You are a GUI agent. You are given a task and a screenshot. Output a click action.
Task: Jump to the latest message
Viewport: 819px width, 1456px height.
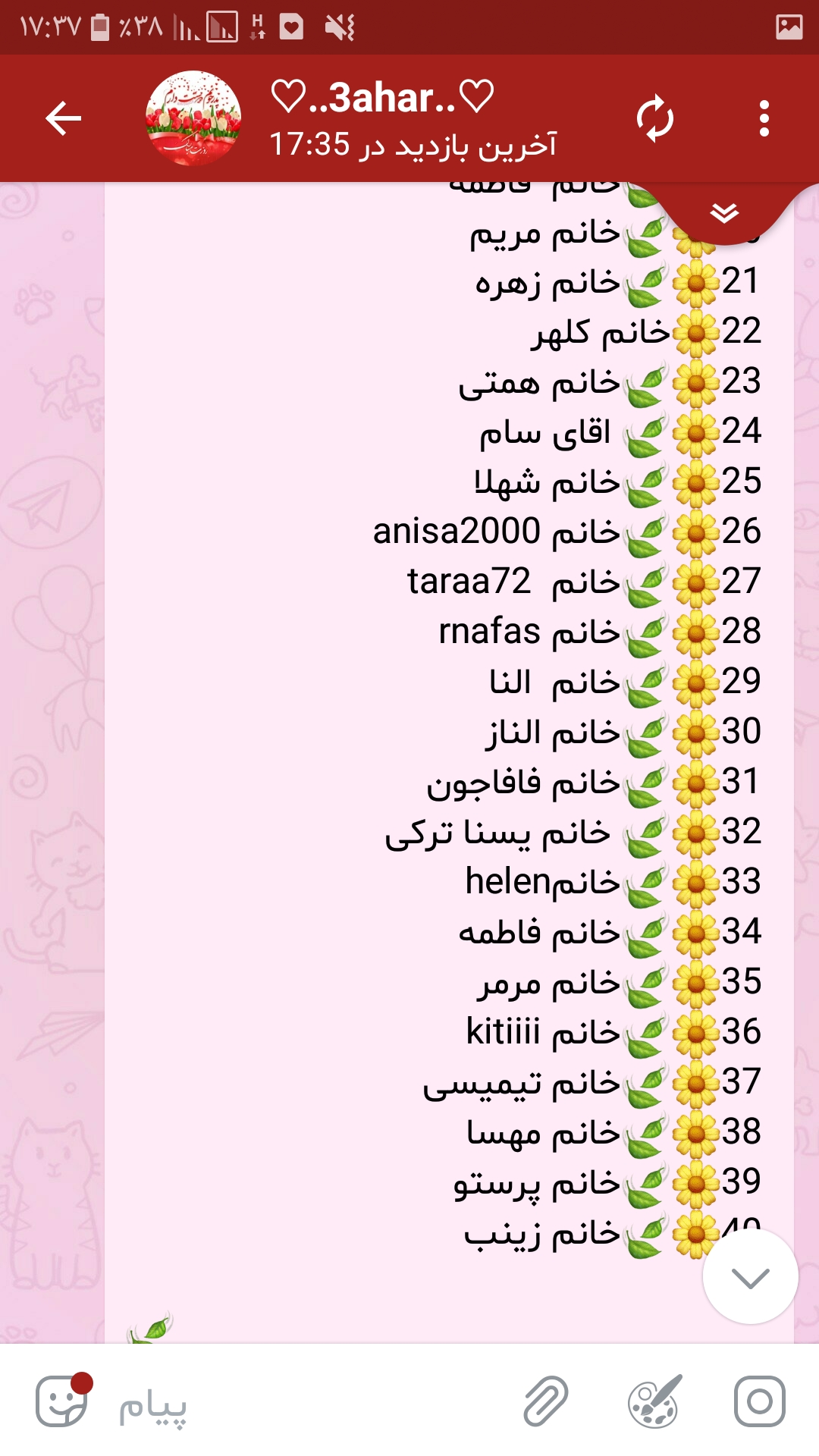[x=750, y=1277]
